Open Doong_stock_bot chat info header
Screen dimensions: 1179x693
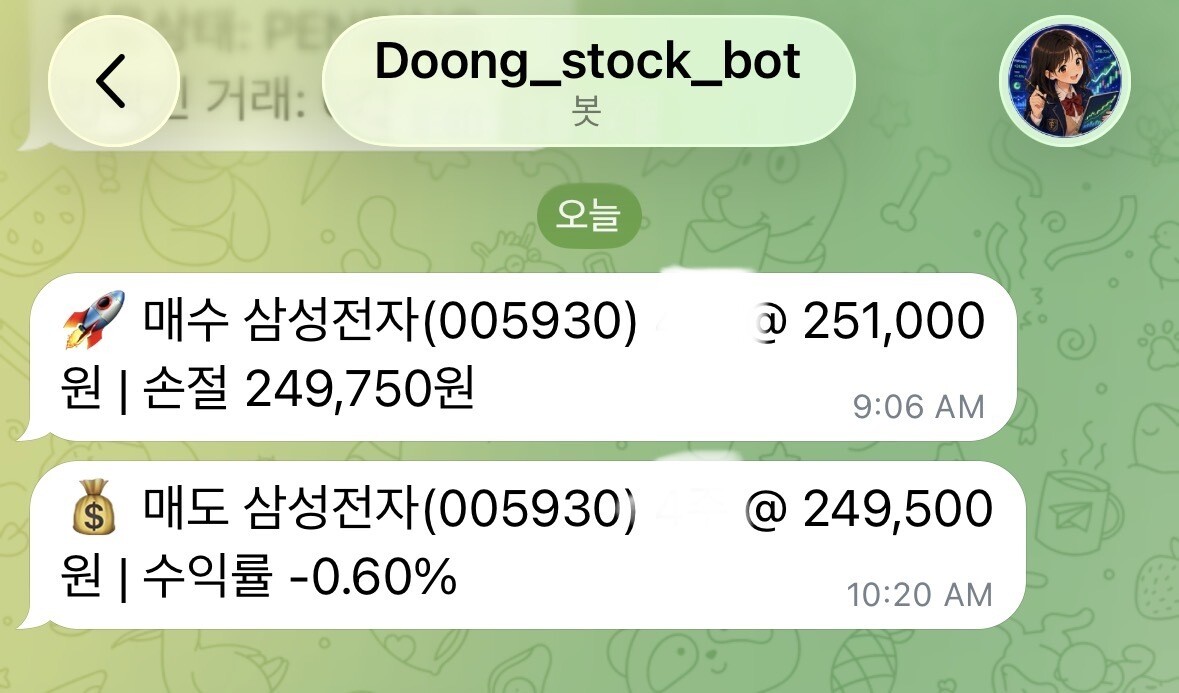point(588,80)
